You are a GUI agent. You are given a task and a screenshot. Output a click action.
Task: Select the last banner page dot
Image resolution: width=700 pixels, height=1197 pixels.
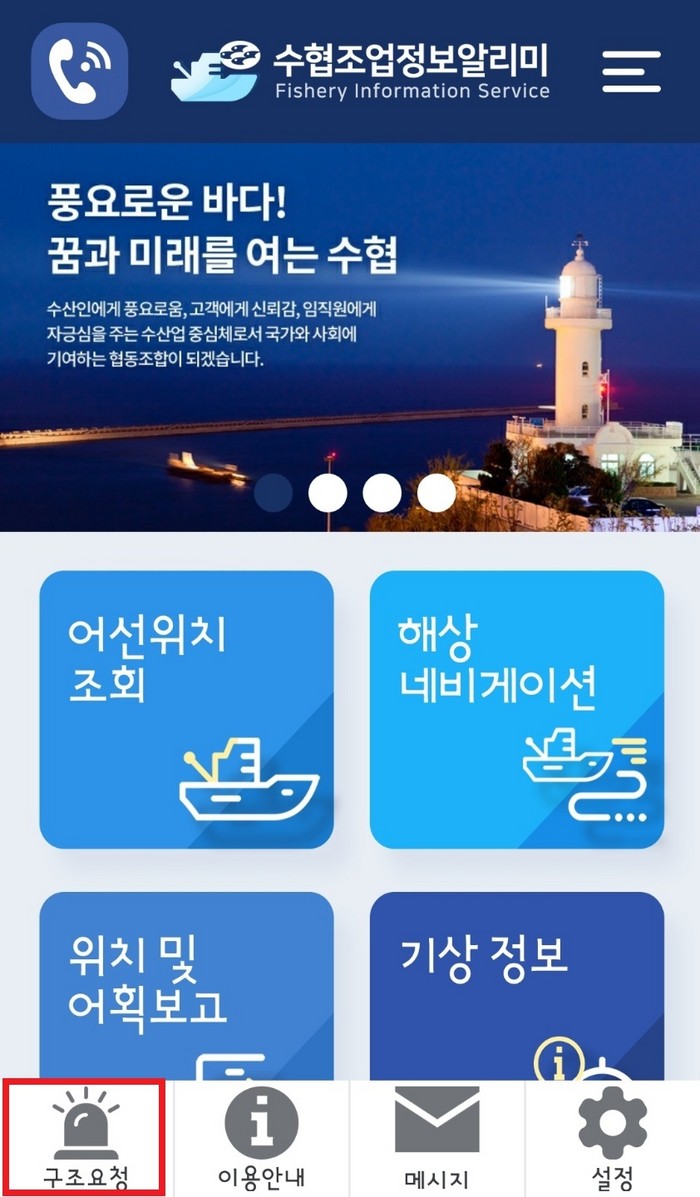click(436, 492)
